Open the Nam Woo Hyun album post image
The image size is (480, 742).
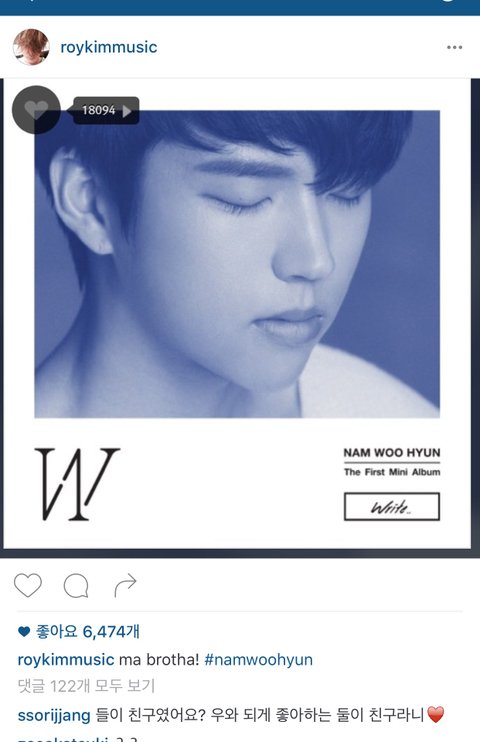pos(237,314)
